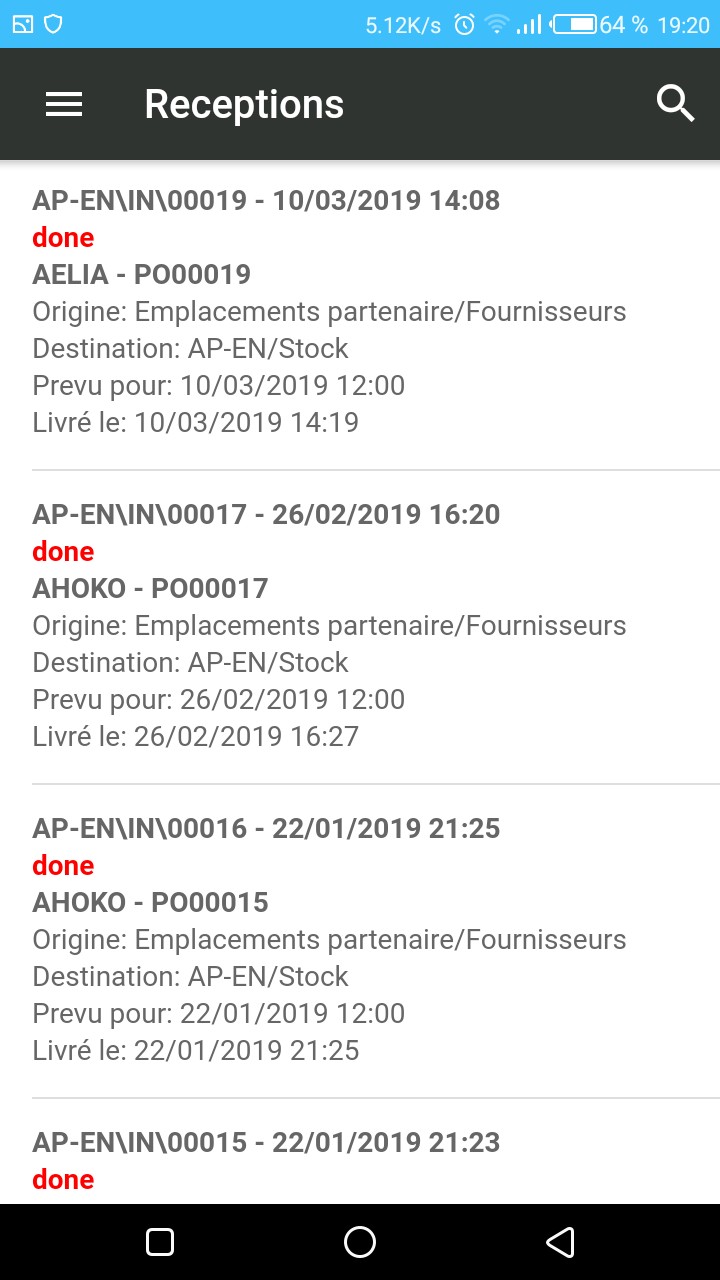
Task: Tap the 5.12K/s network speed indicator
Action: [x=401, y=22]
